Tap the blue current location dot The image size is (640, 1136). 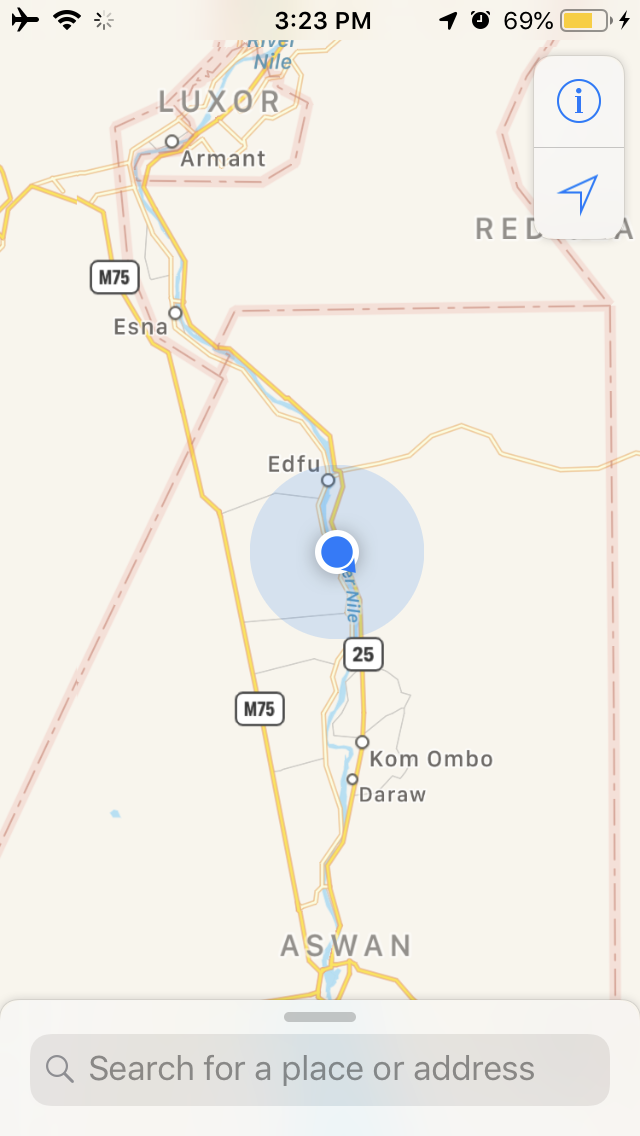pyautogui.click(x=337, y=551)
